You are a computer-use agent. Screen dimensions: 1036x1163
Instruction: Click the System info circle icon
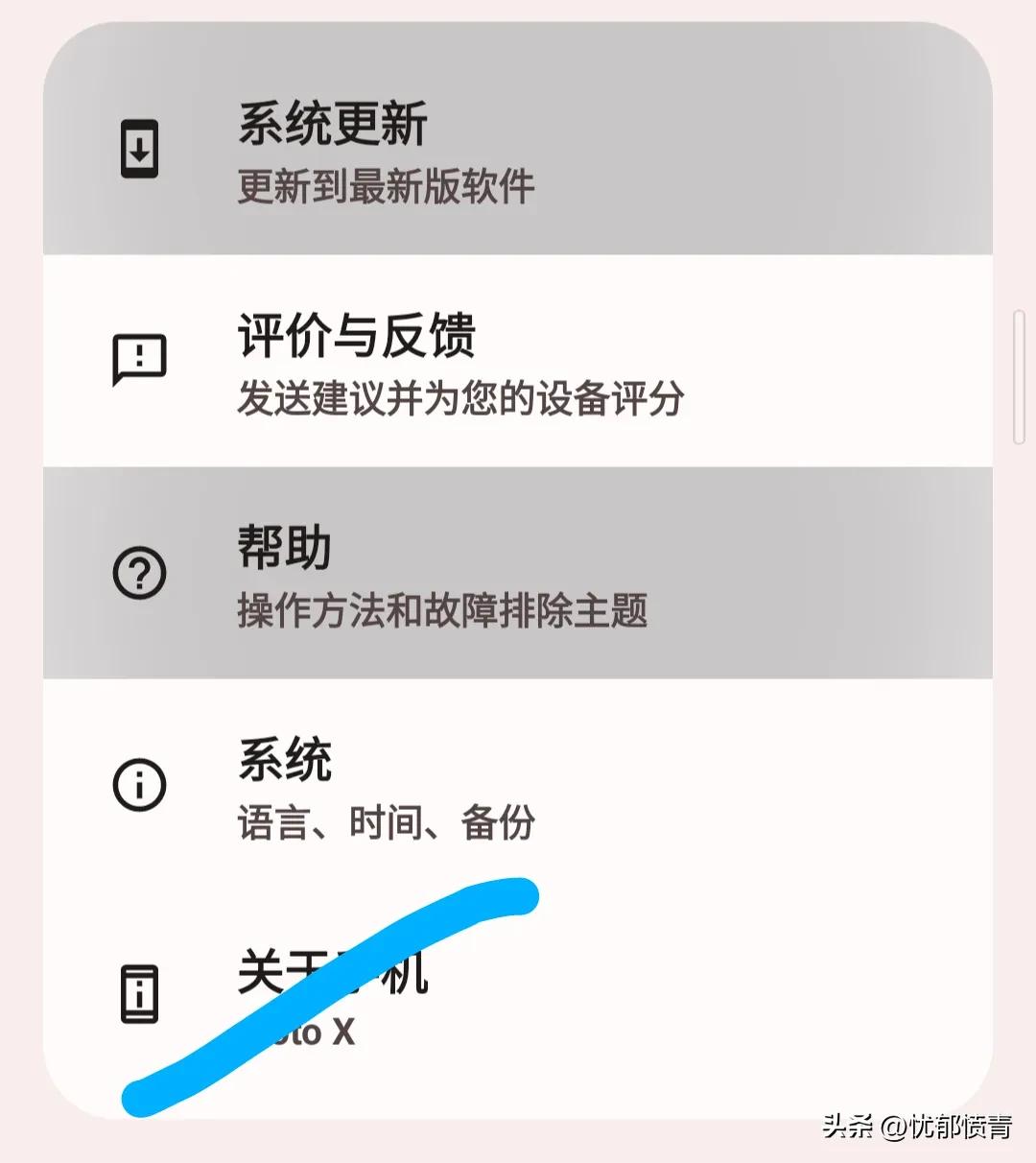139,785
